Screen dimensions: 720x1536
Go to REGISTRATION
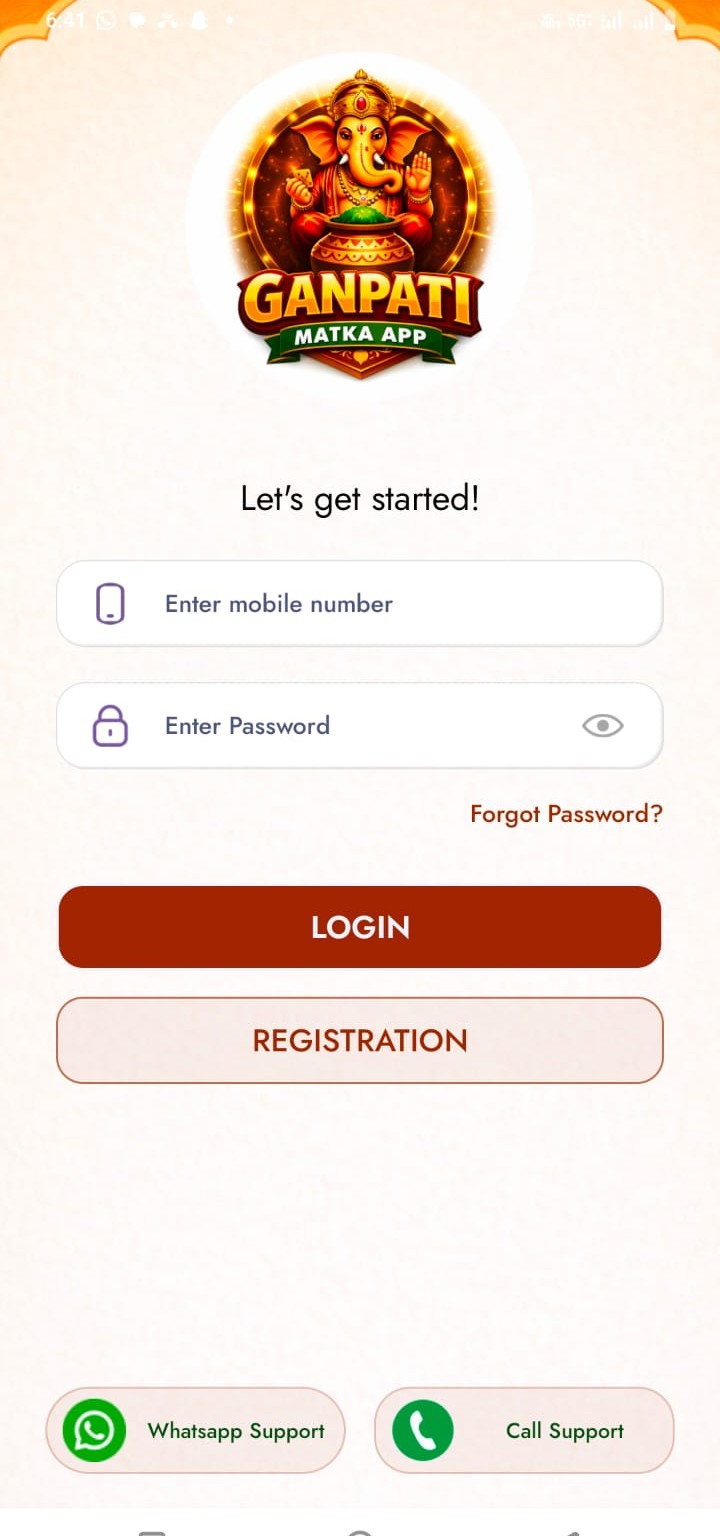point(360,1040)
